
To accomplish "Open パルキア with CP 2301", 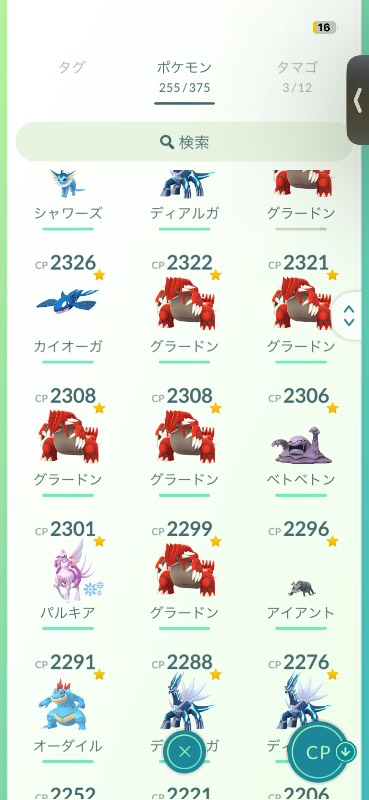I will coord(68,574).
